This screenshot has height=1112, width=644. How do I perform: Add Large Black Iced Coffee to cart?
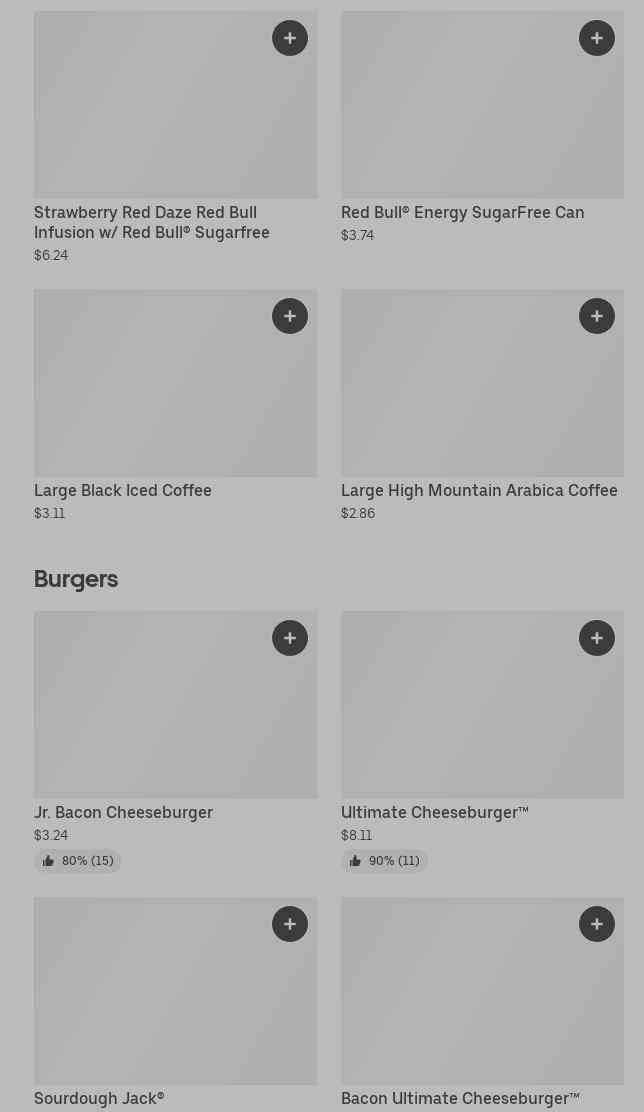[290, 316]
